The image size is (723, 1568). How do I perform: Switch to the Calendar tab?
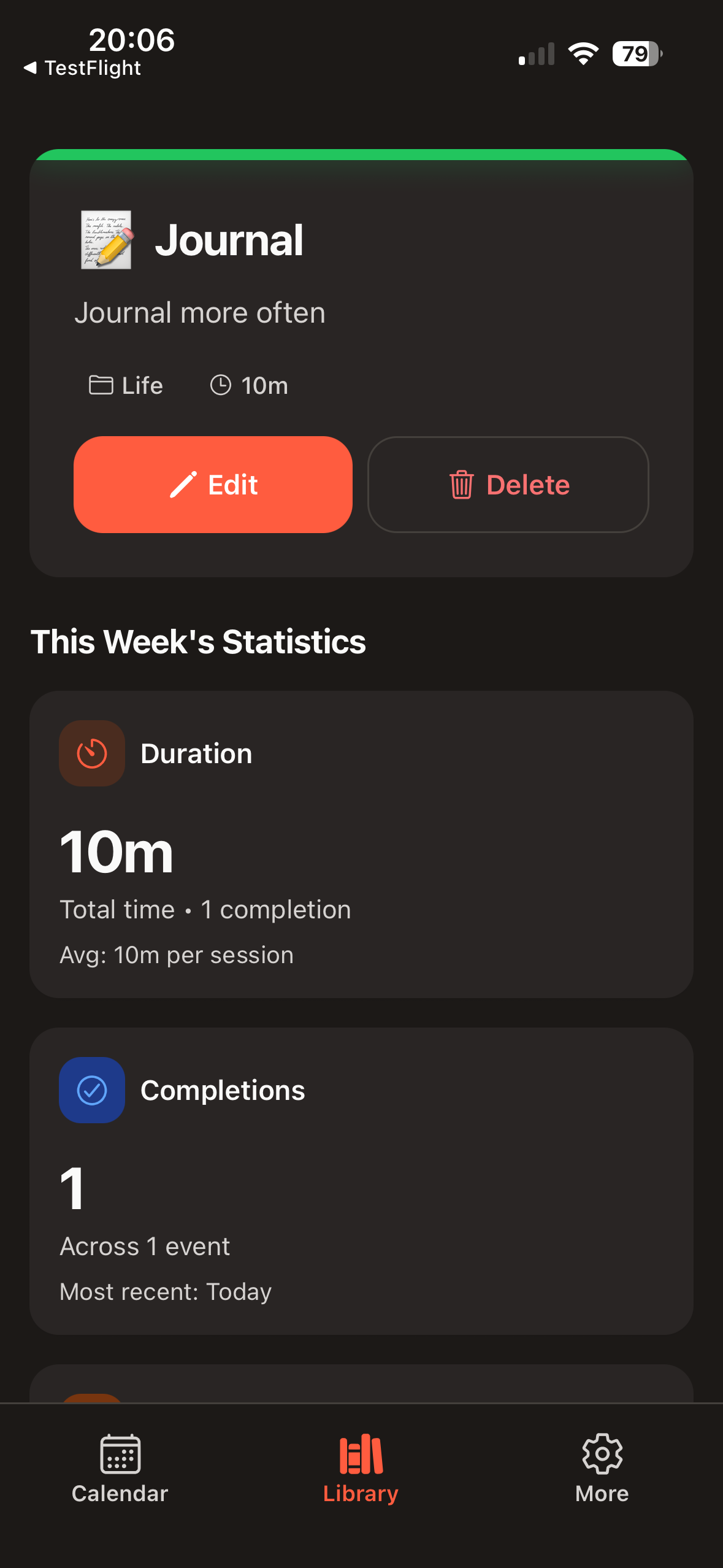click(120, 1469)
